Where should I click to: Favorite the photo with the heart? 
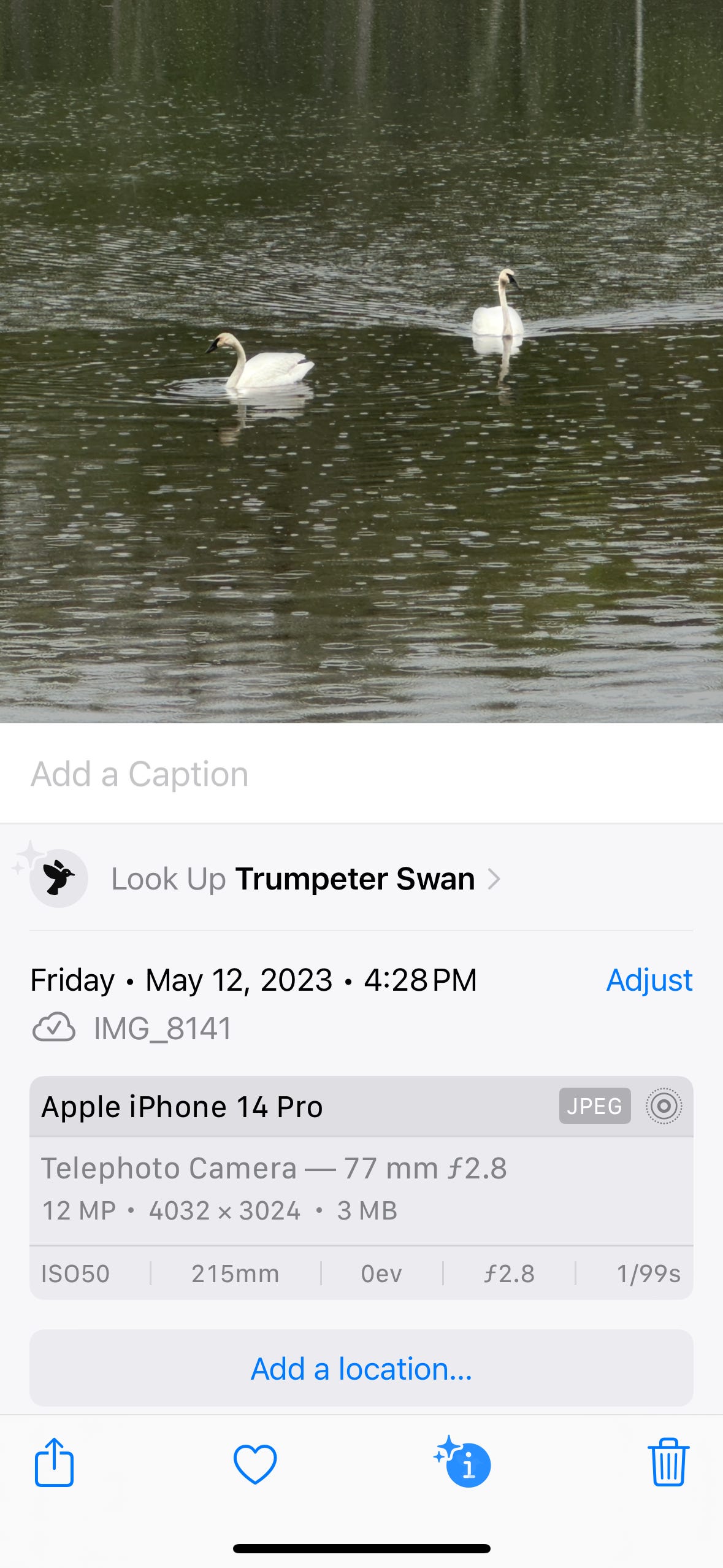[x=255, y=1464]
